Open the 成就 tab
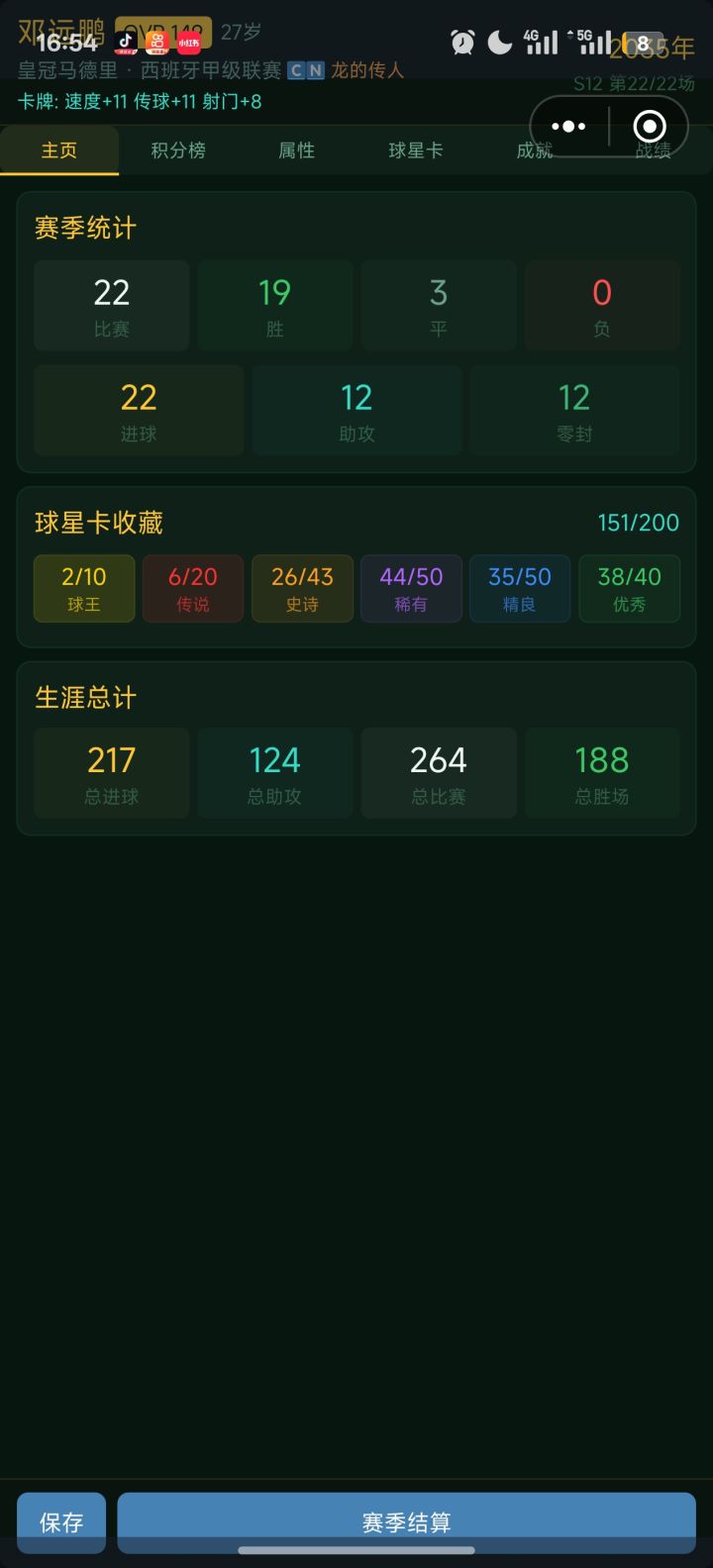 point(534,150)
